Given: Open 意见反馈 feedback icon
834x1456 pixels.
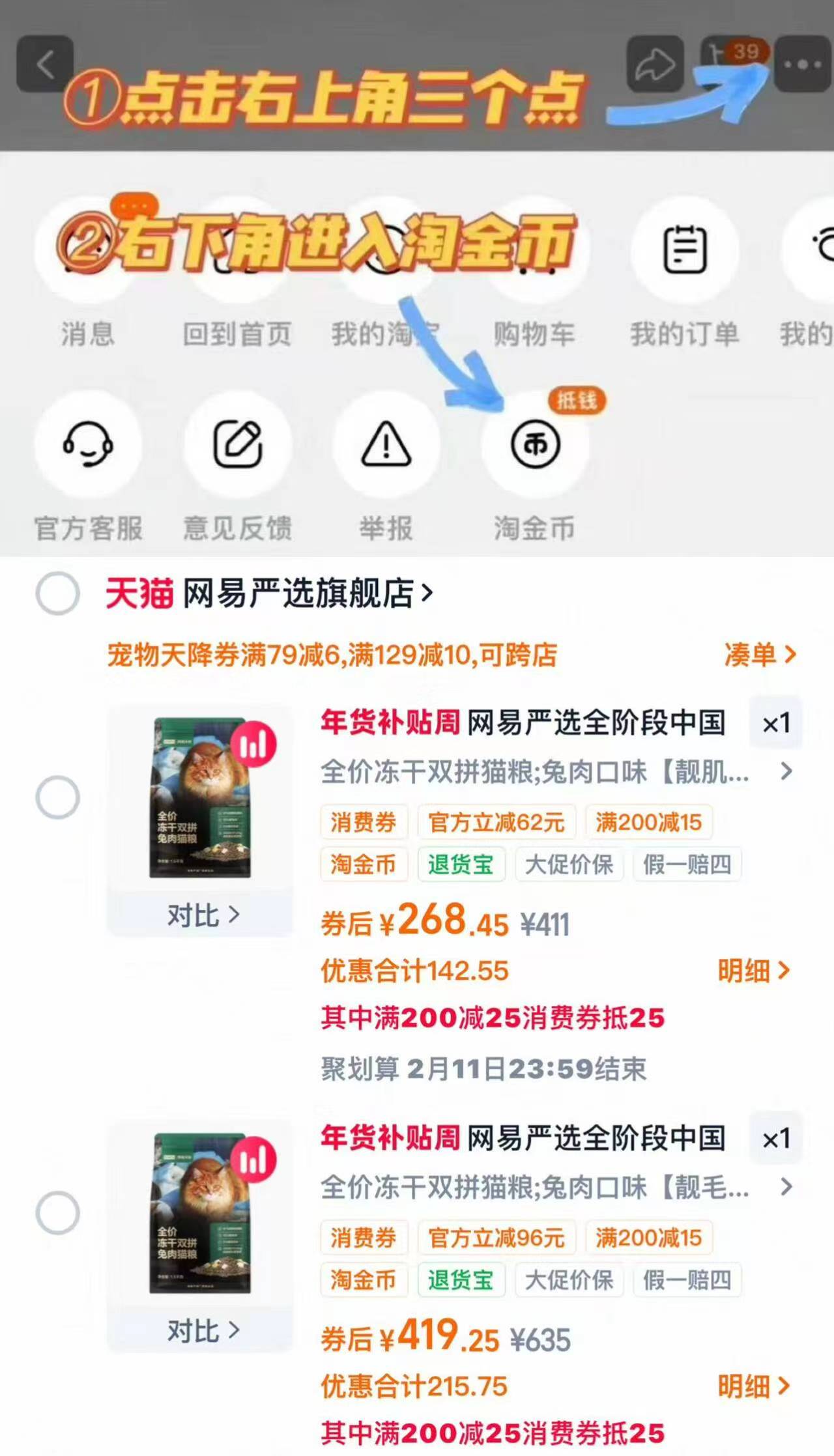Looking at the screenshot, I should (238, 446).
